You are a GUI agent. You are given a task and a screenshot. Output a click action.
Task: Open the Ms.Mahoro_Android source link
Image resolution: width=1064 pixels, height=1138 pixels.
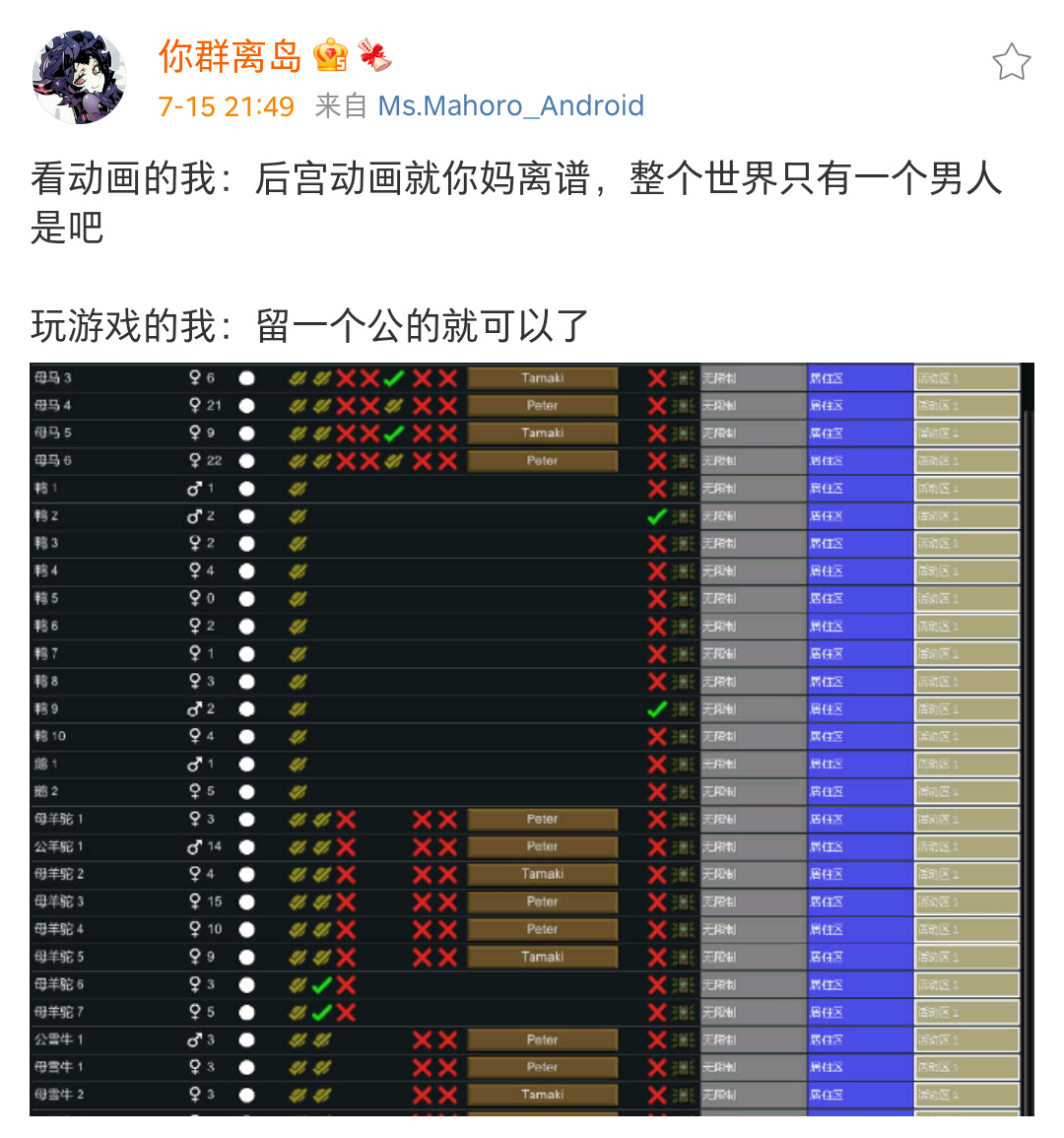[x=510, y=105]
